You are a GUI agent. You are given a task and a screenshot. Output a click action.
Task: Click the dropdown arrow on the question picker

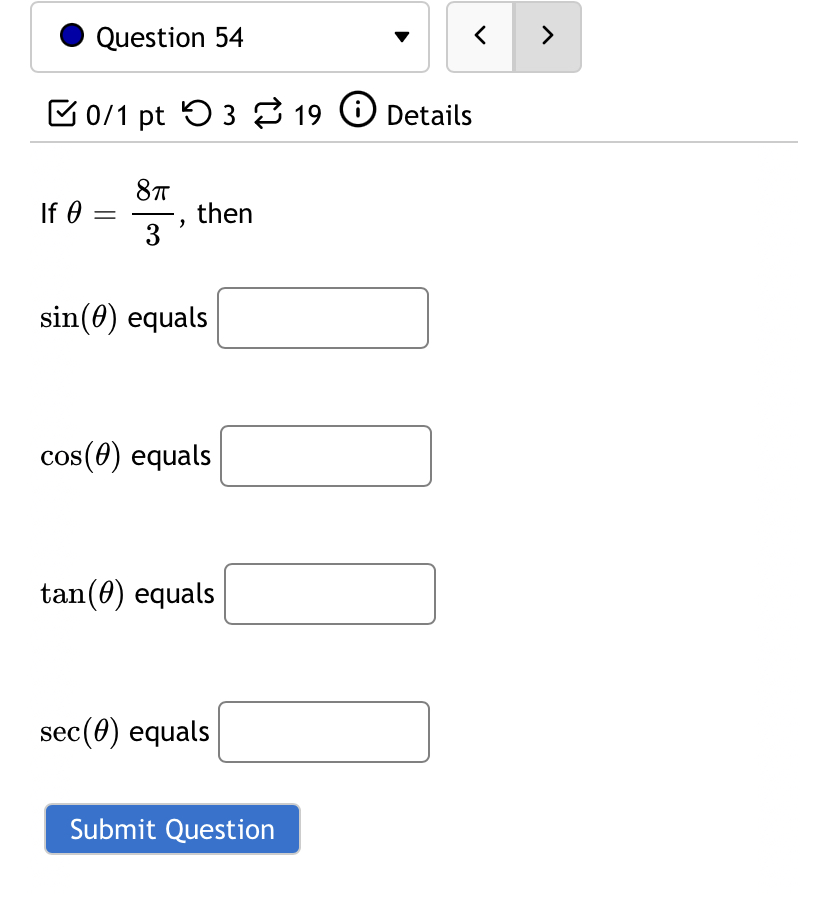tap(400, 36)
